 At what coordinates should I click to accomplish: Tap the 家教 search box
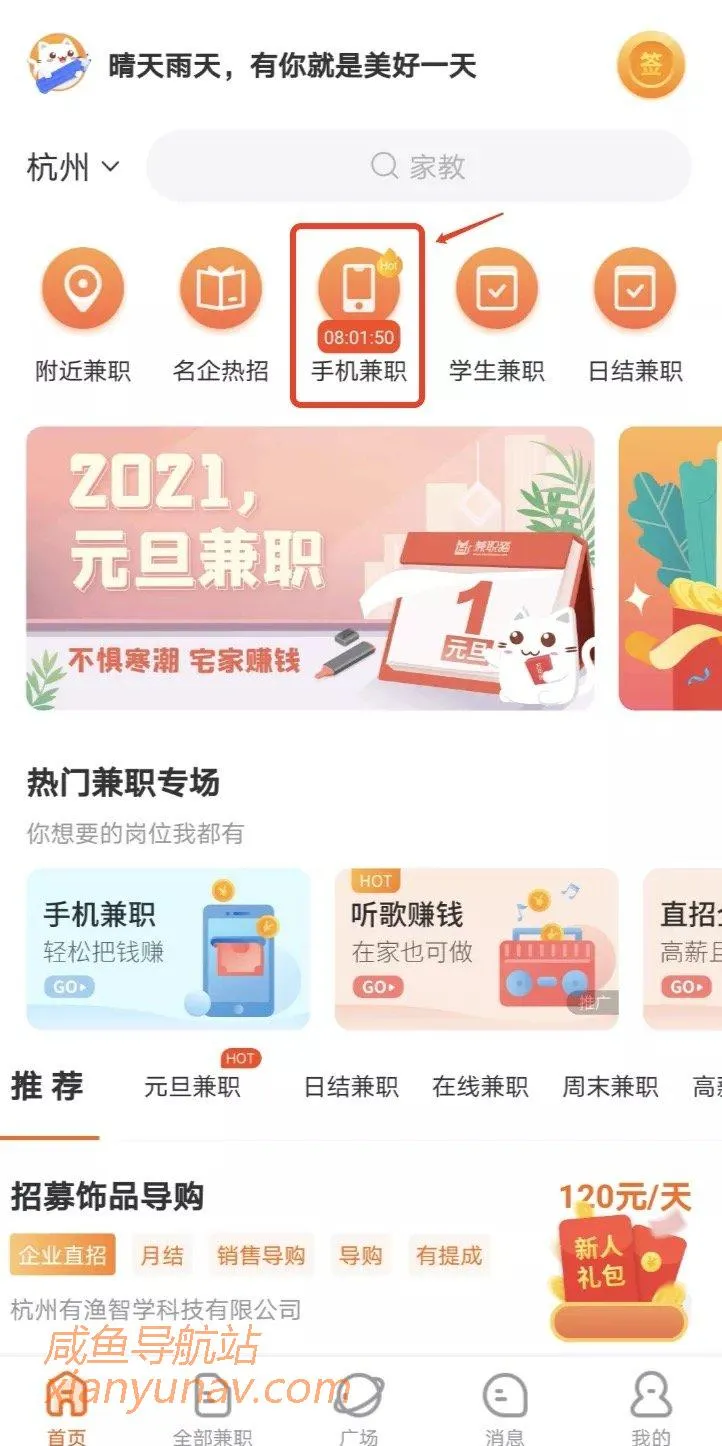pyautogui.click(x=418, y=166)
